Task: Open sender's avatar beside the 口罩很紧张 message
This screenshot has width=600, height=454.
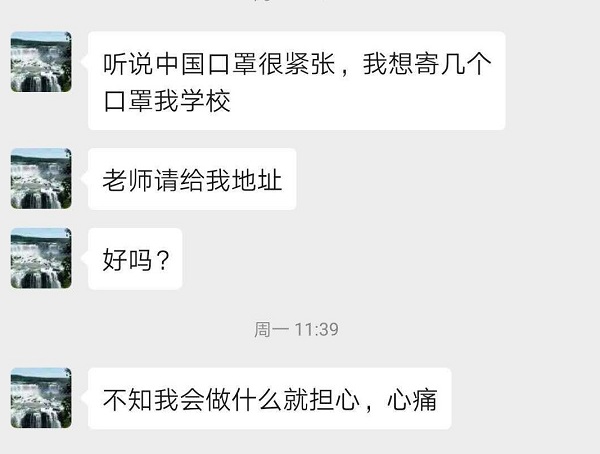Action: tap(41, 62)
